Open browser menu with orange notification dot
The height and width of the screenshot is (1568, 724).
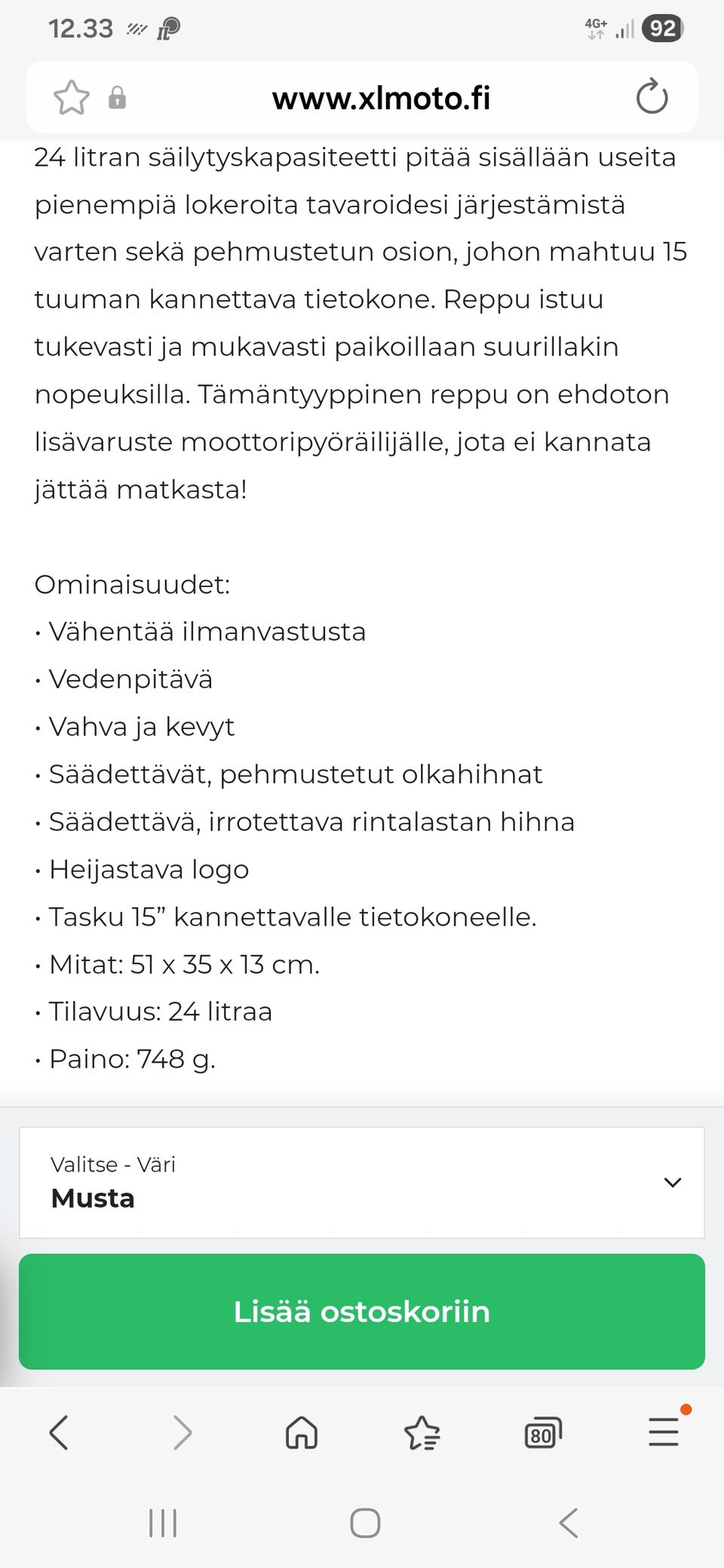tap(663, 1432)
